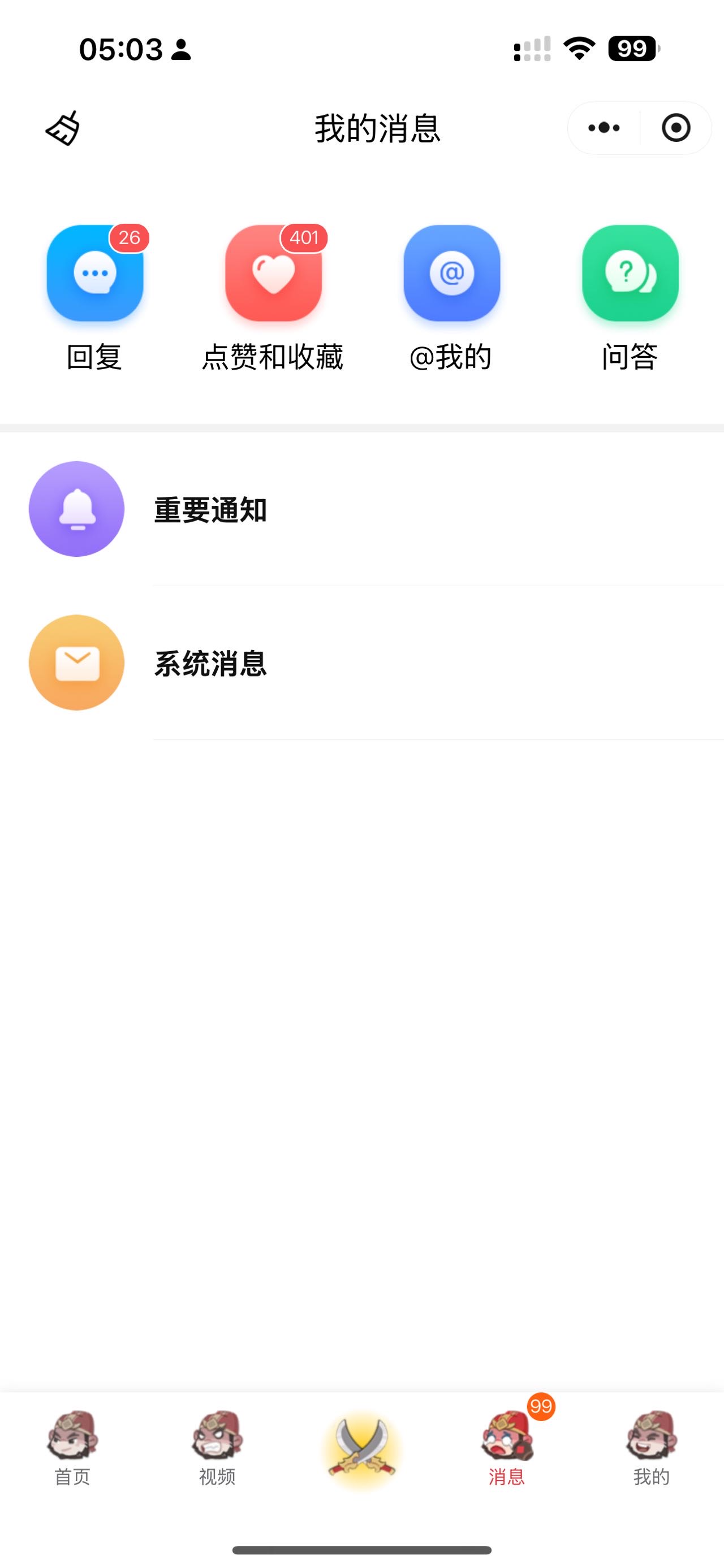
Task: Open the 重要通知 row
Action: tap(361, 509)
